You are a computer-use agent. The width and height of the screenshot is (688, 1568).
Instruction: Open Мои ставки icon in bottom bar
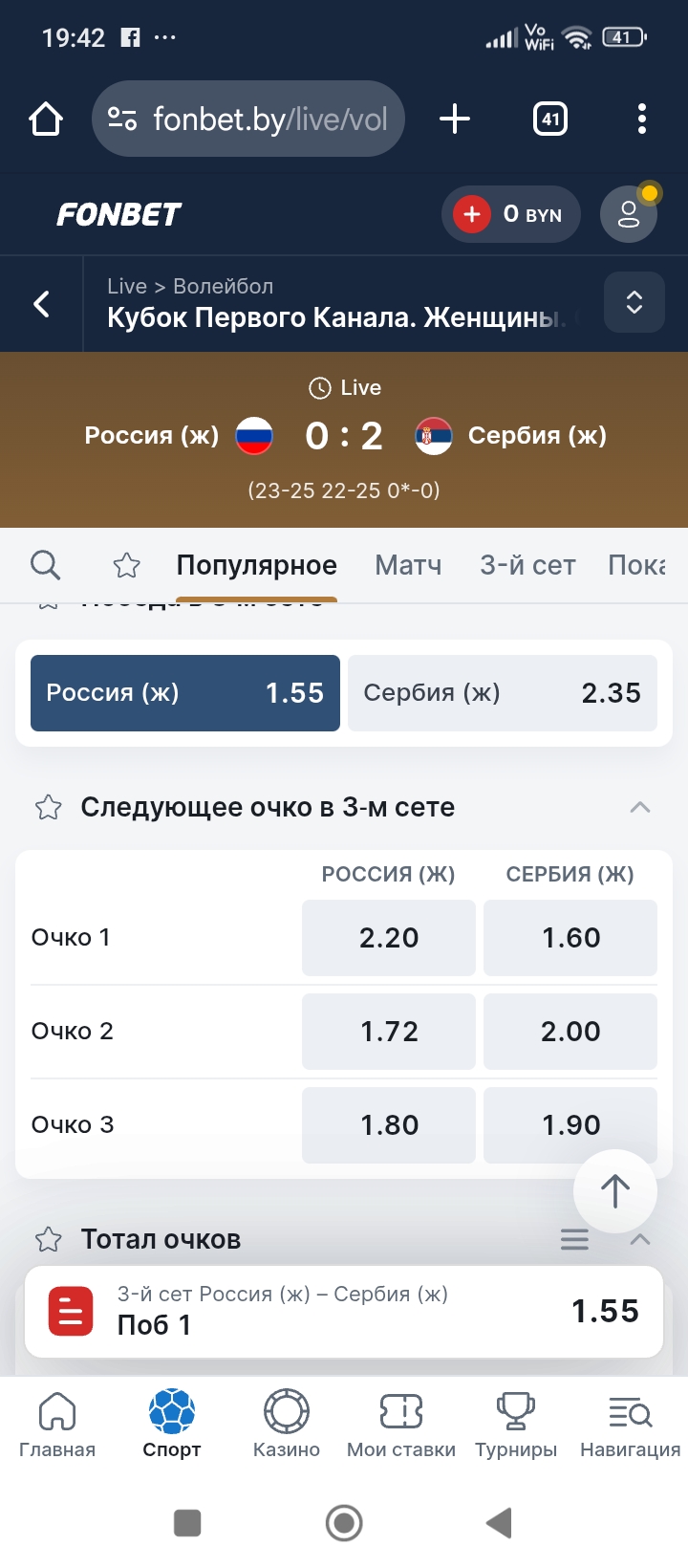(400, 1411)
